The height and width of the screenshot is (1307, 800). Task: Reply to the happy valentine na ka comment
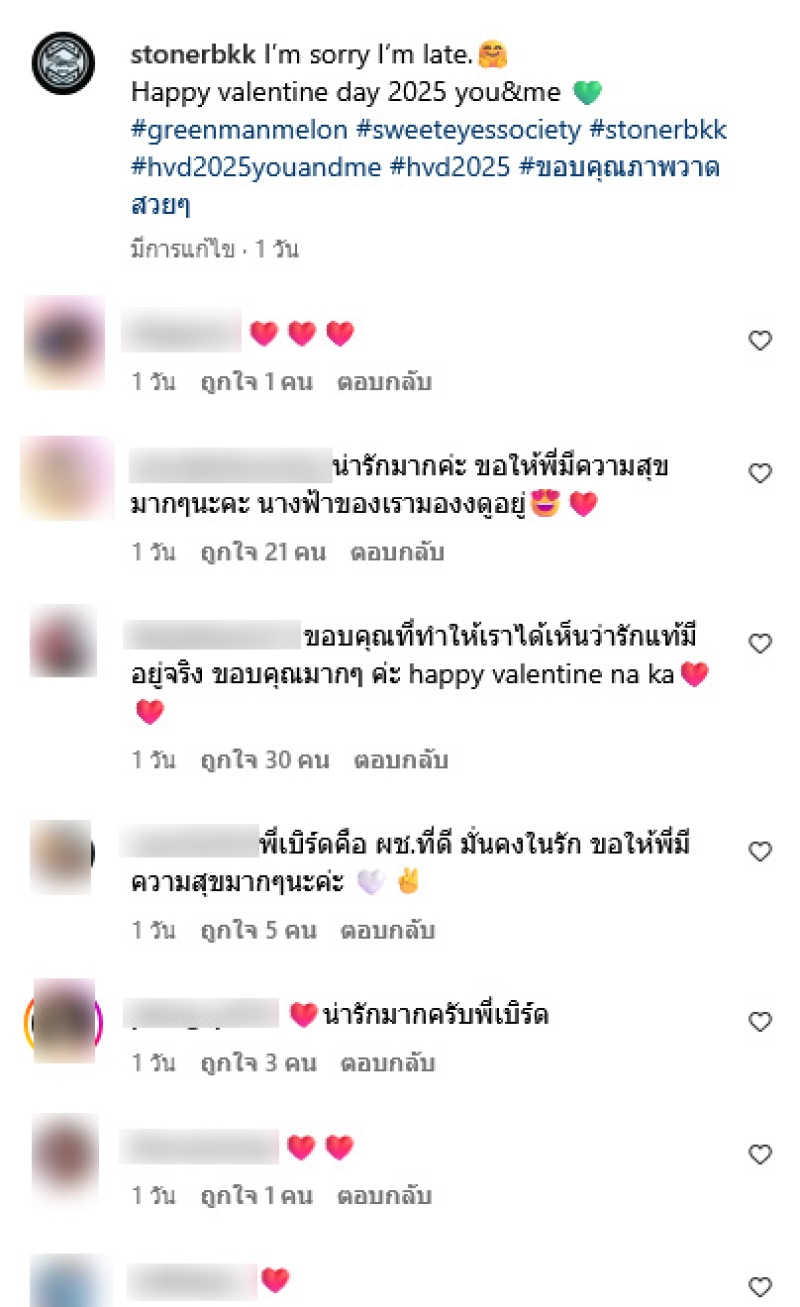[x=400, y=760]
